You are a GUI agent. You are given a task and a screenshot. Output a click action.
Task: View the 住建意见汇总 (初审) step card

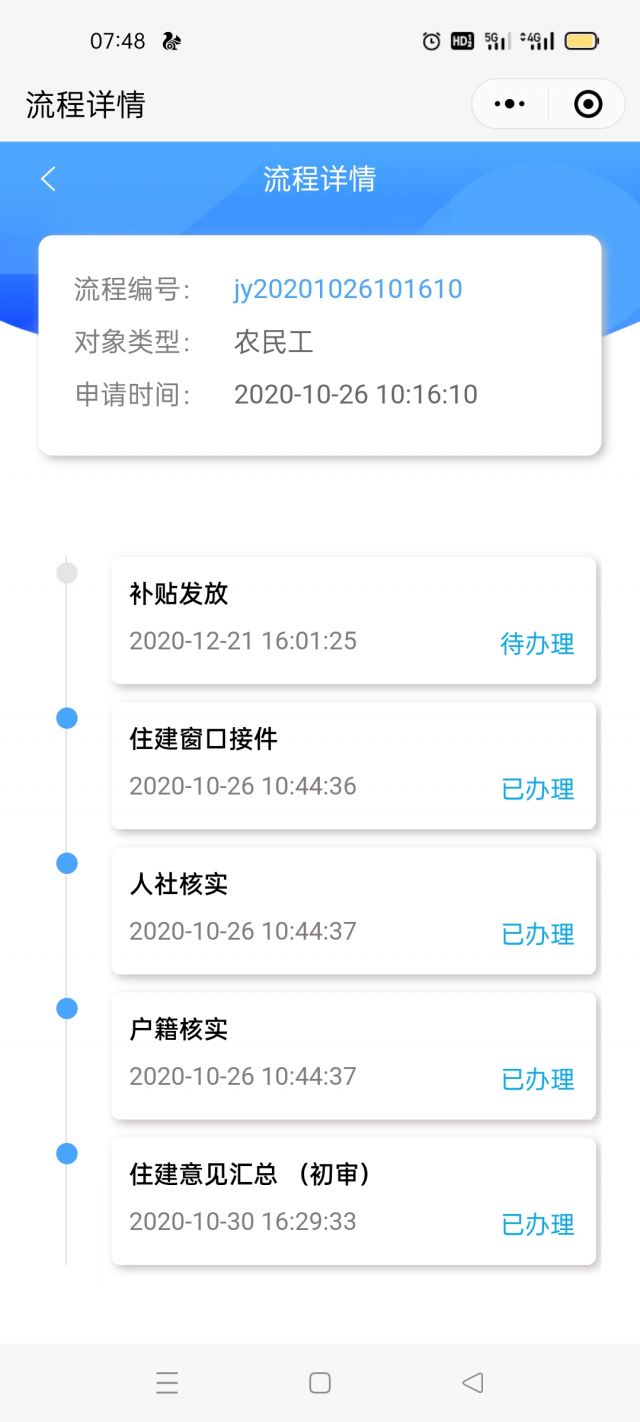pyautogui.click(x=353, y=1200)
